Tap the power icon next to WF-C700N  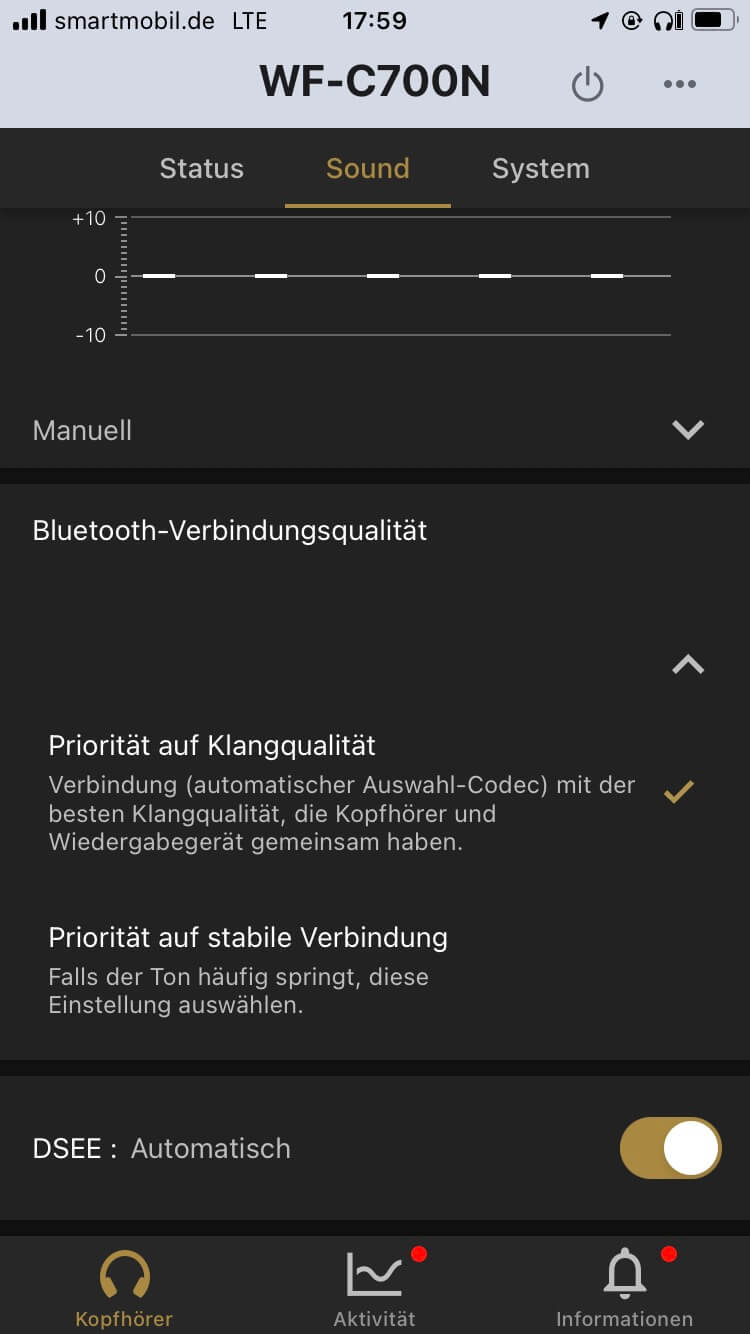[587, 85]
